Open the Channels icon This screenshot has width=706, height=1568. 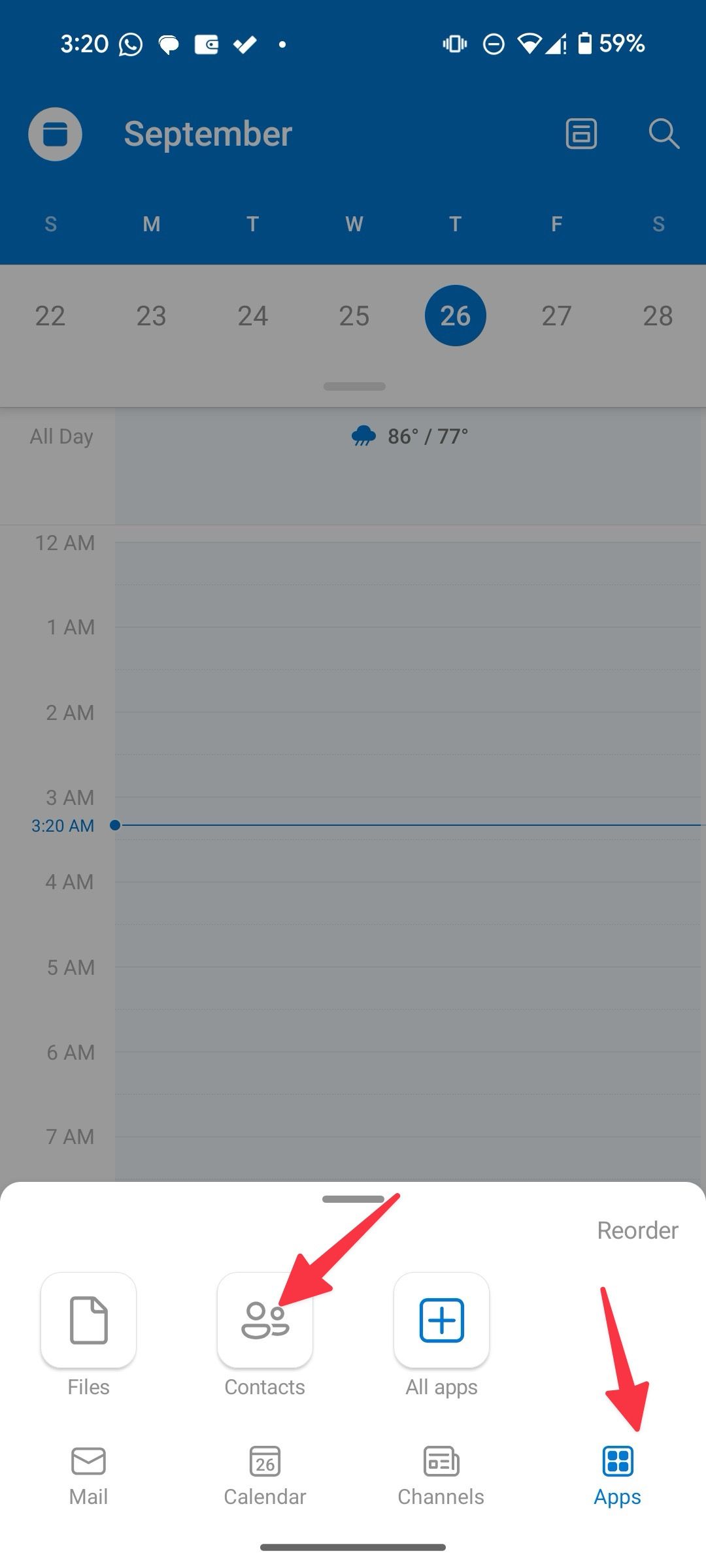[x=441, y=1462]
